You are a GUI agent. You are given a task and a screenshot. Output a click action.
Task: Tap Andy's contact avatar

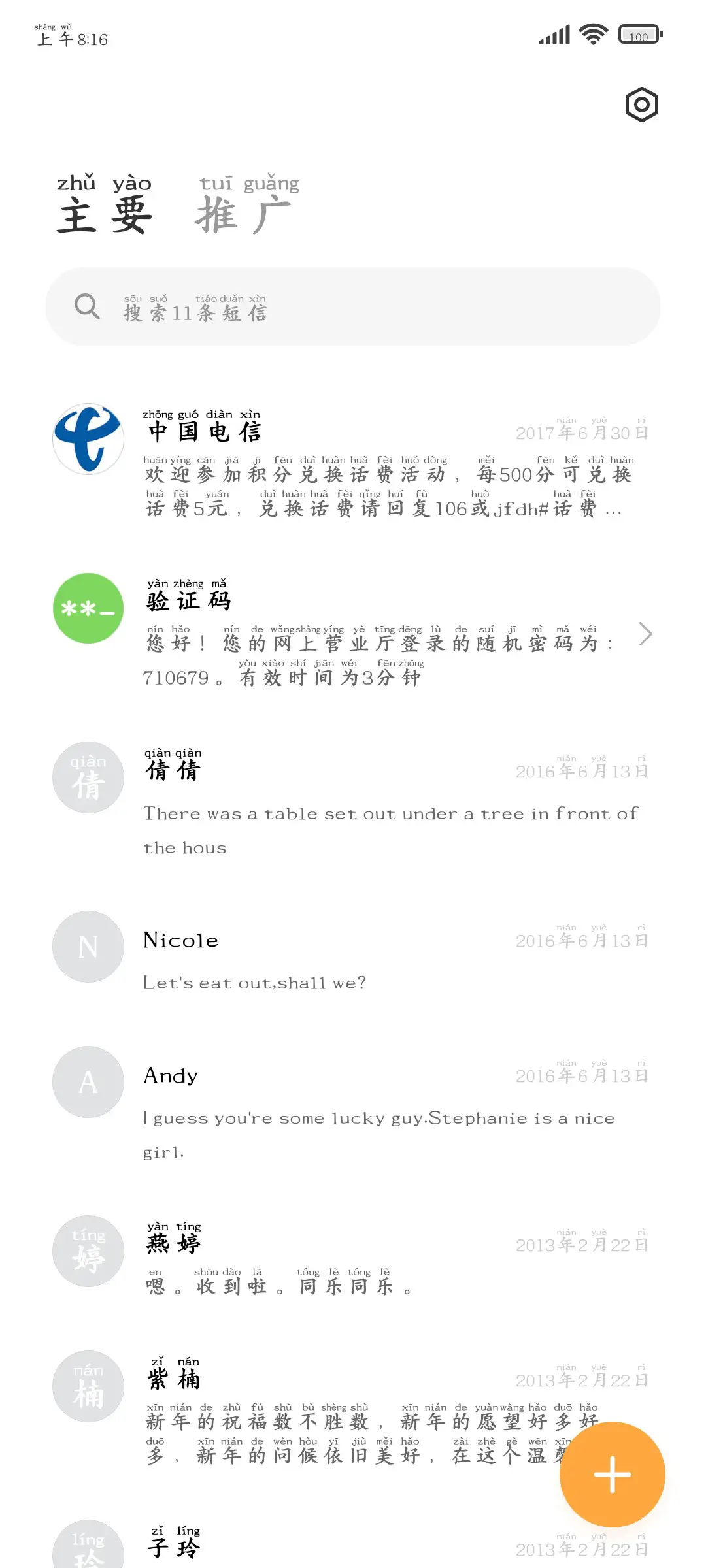click(88, 1081)
